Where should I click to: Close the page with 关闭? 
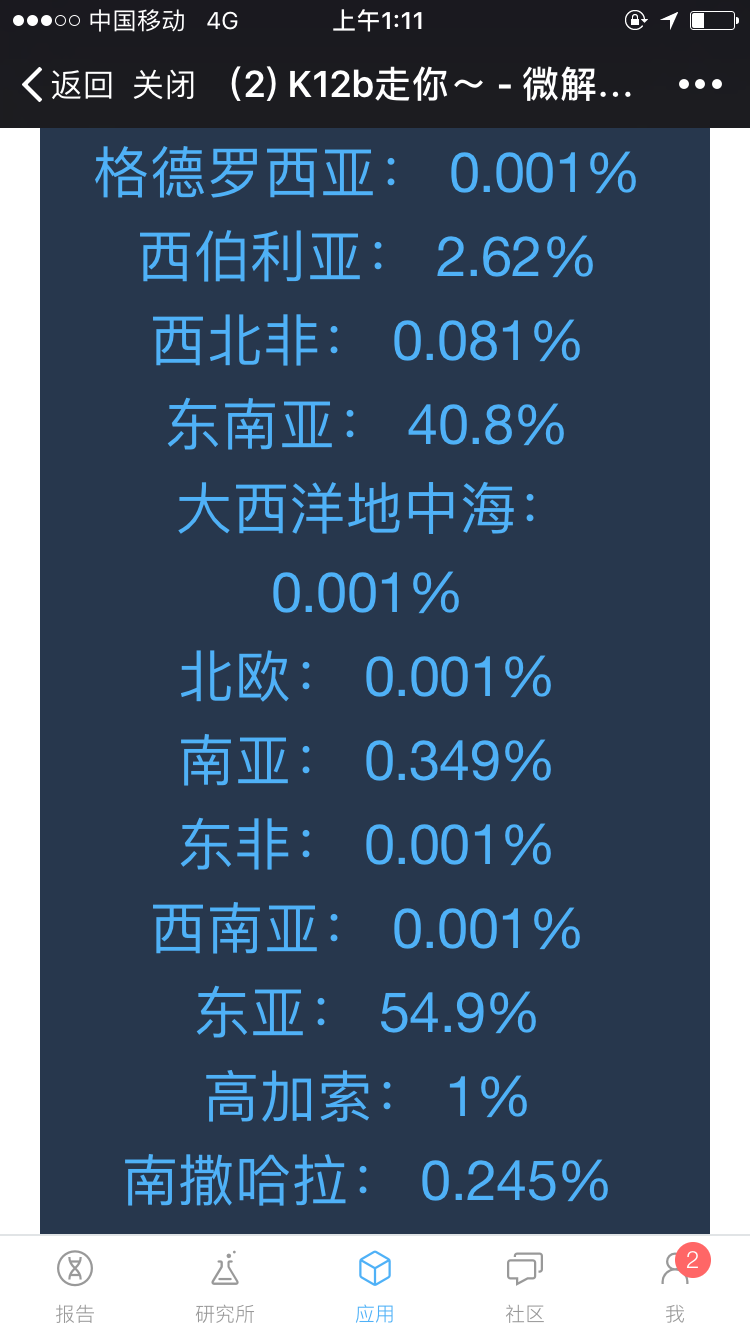(x=164, y=86)
